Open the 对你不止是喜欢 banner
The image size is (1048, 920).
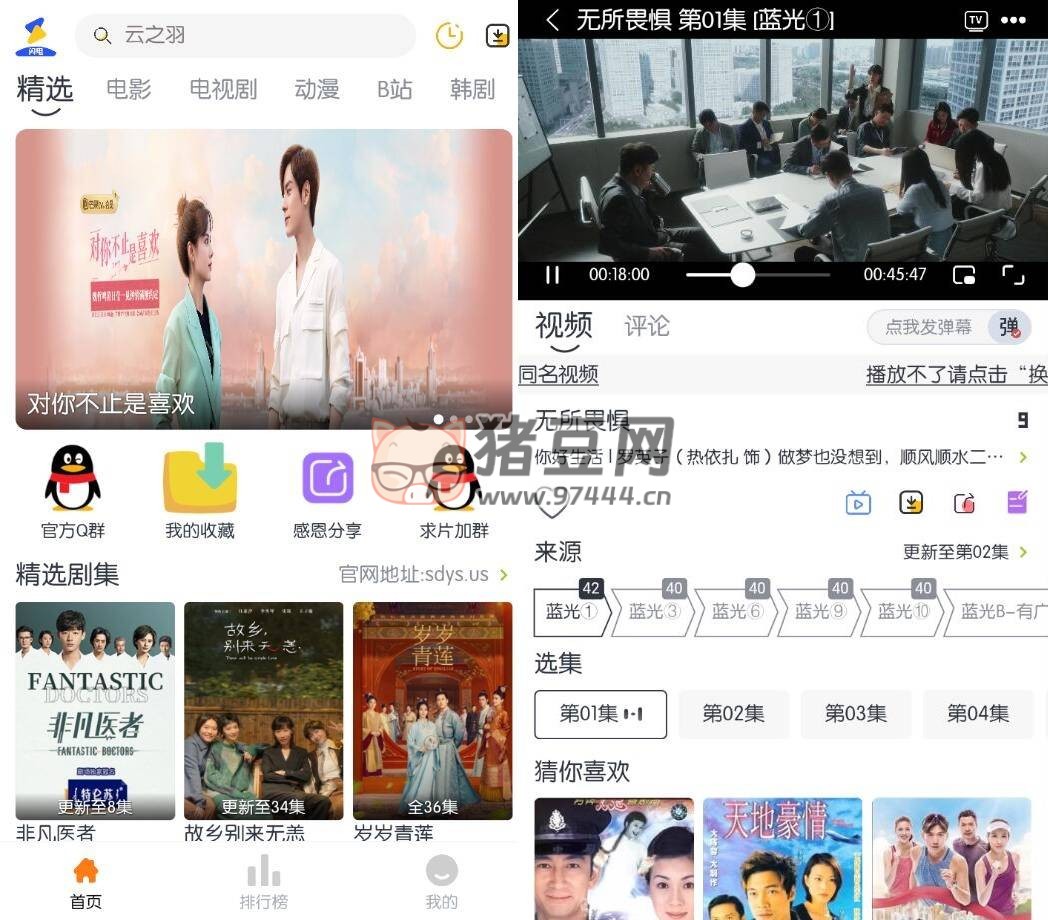coord(264,279)
